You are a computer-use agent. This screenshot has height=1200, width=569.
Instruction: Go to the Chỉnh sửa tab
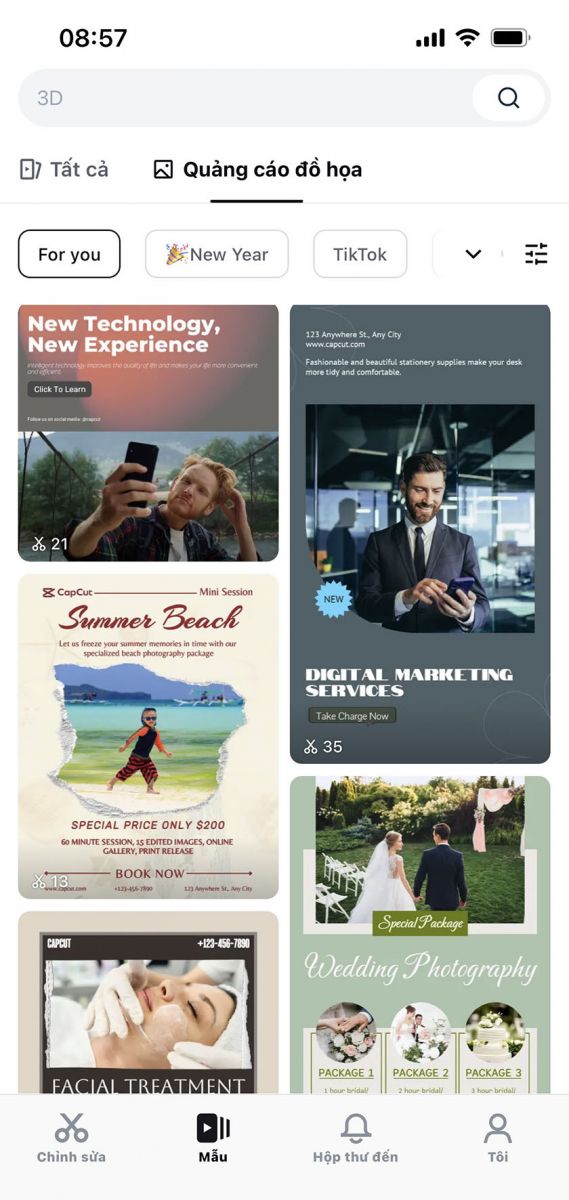[71, 1139]
